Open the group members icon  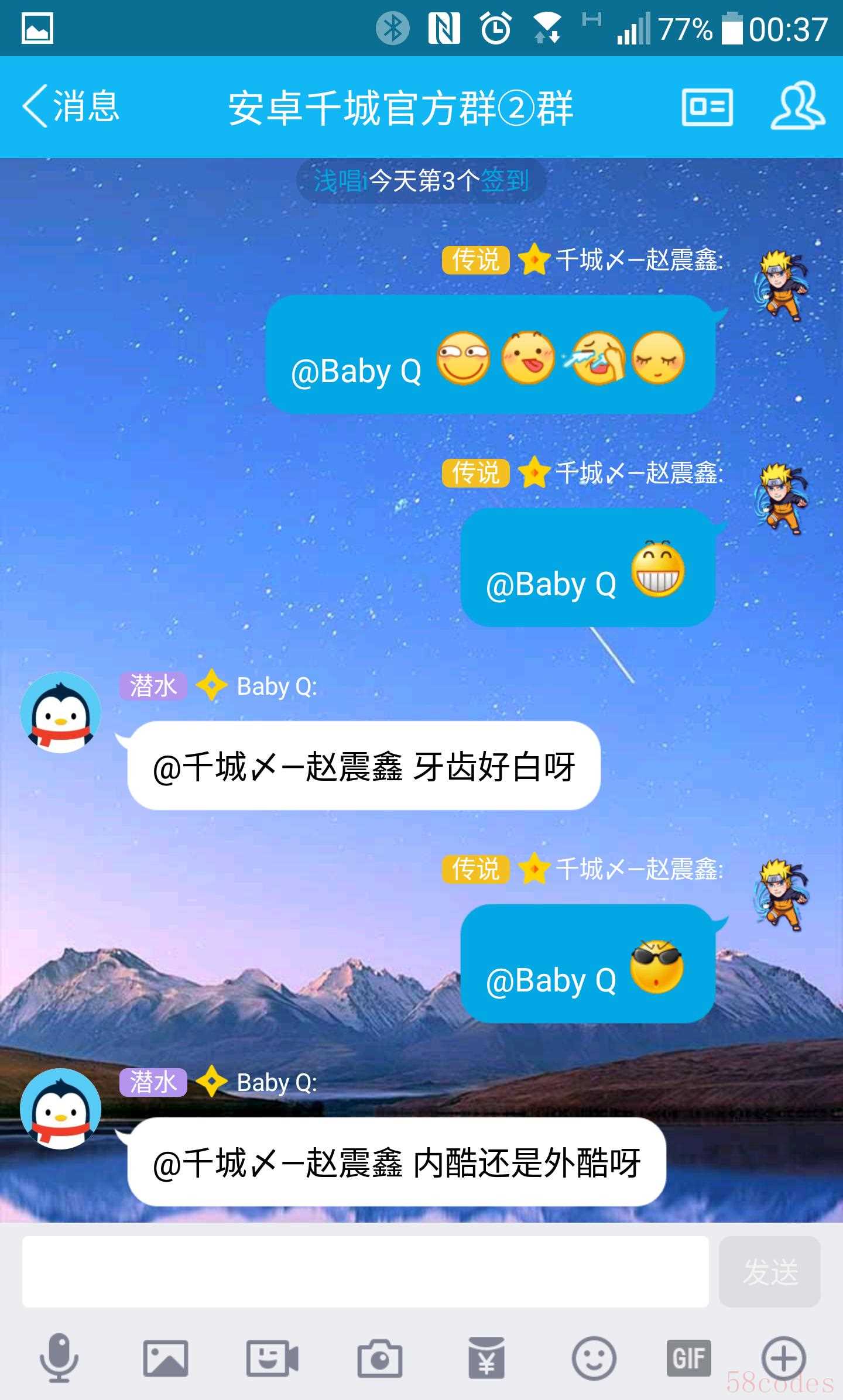(797, 106)
